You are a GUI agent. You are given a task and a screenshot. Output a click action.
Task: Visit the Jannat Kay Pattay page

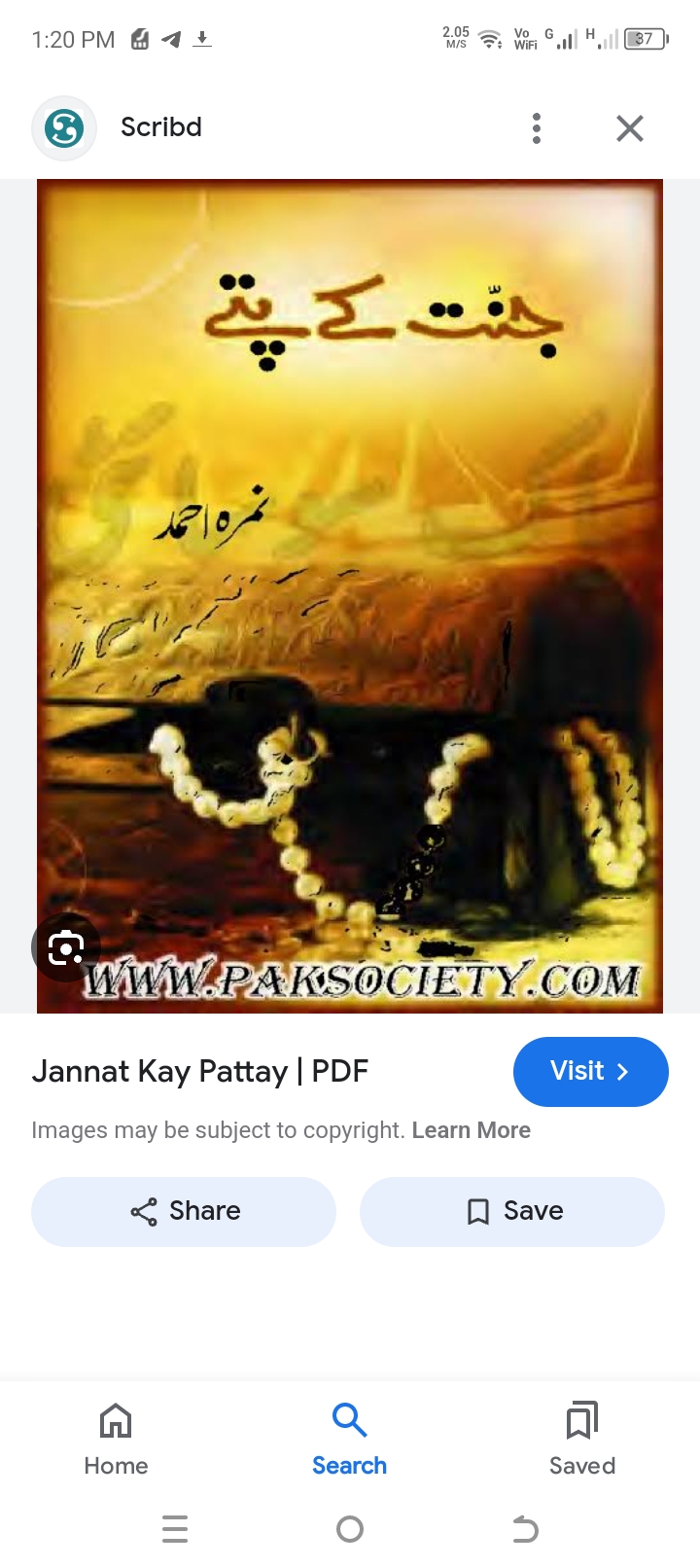coord(590,1071)
